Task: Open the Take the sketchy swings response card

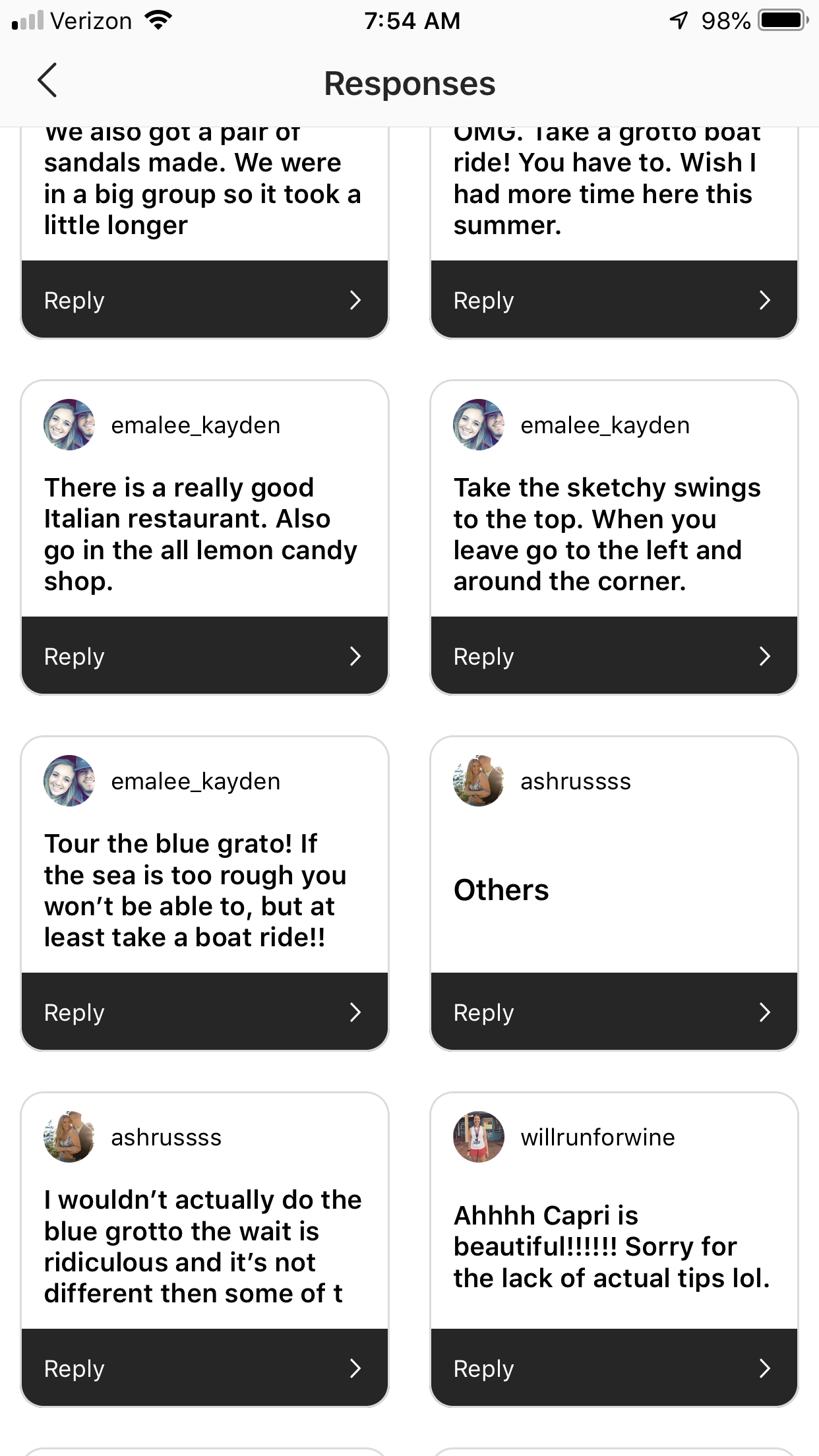Action: (x=607, y=534)
